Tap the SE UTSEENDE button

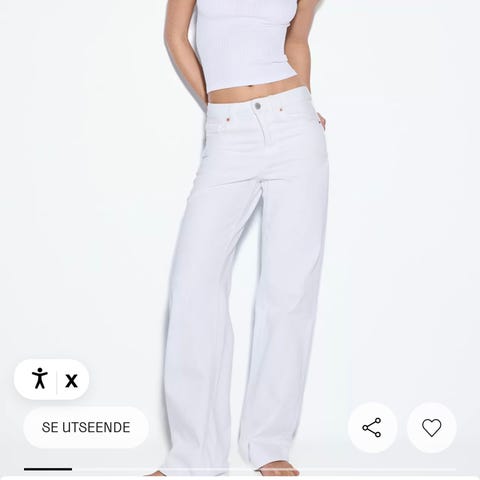[86, 427]
